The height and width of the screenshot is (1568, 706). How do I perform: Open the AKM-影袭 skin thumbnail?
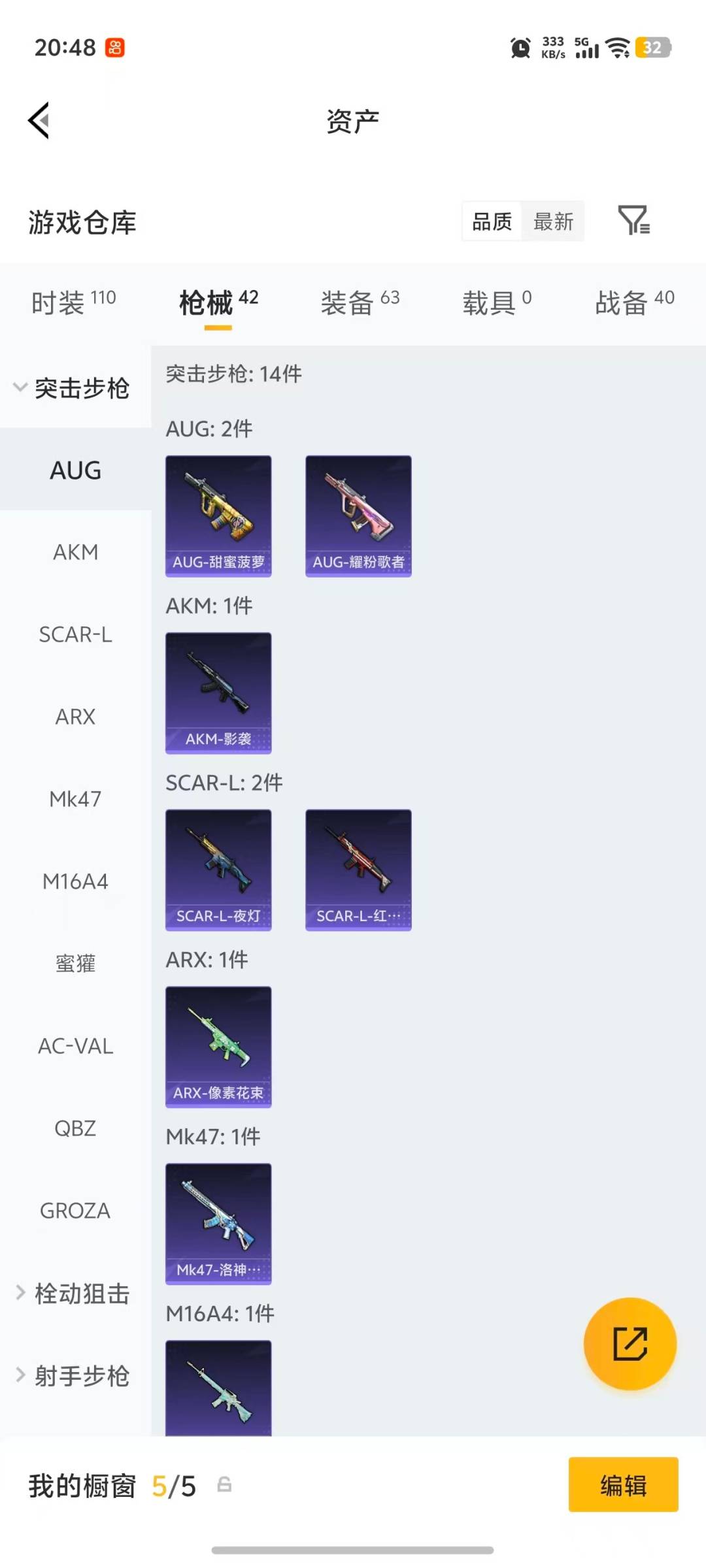218,691
